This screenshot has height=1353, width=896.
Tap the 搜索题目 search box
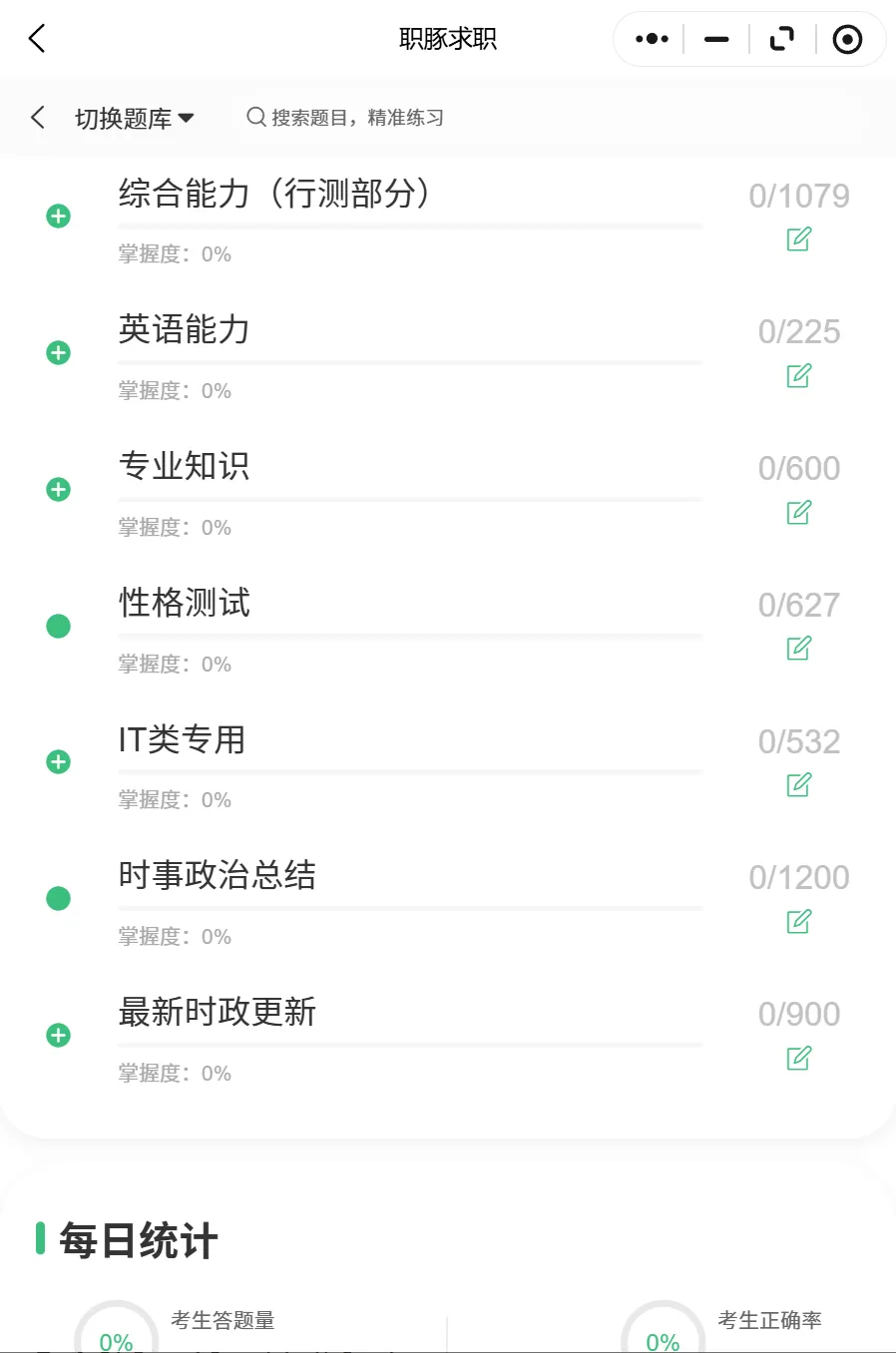click(549, 118)
